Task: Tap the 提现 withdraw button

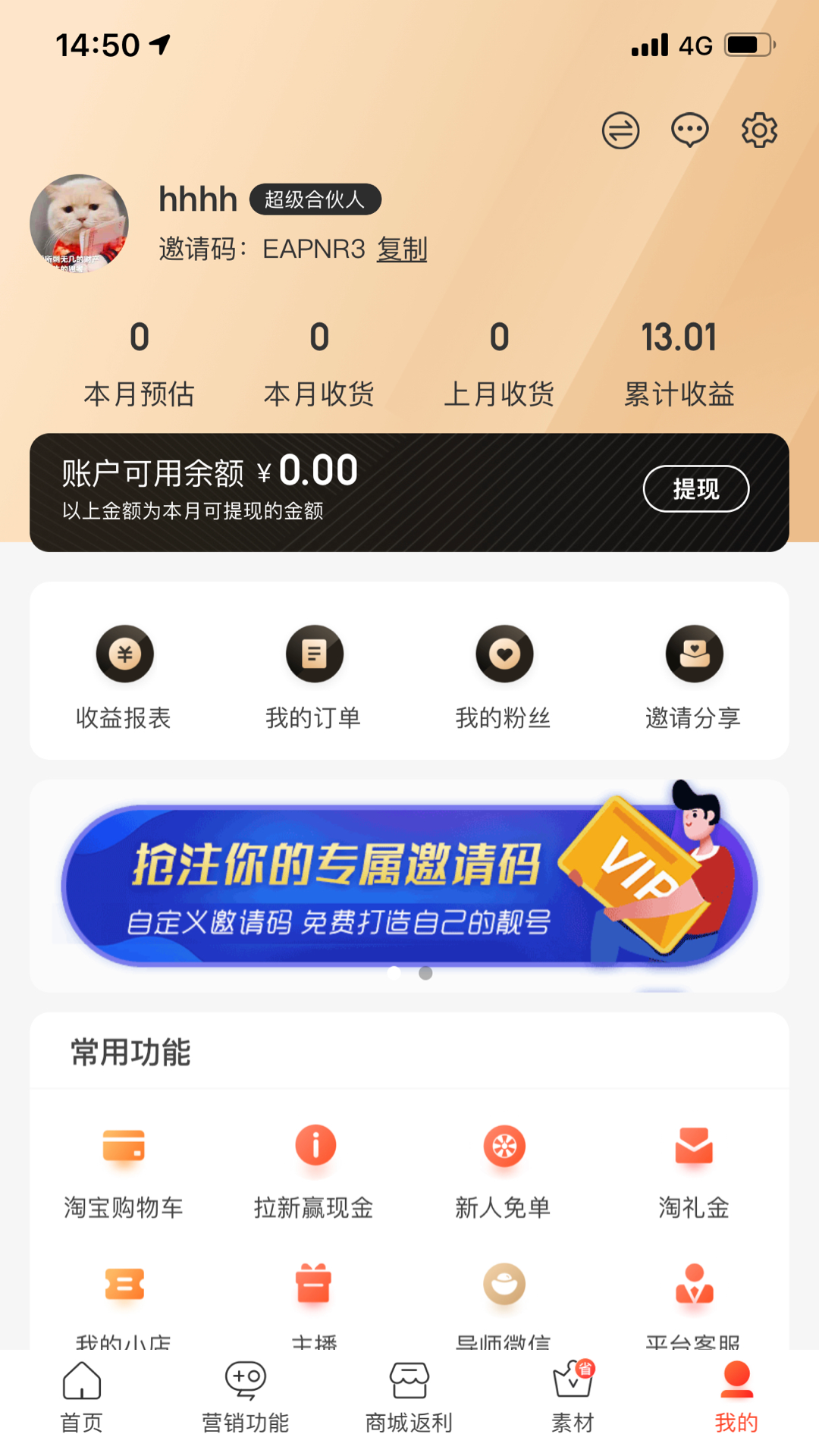Action: [x=695, y=489]
